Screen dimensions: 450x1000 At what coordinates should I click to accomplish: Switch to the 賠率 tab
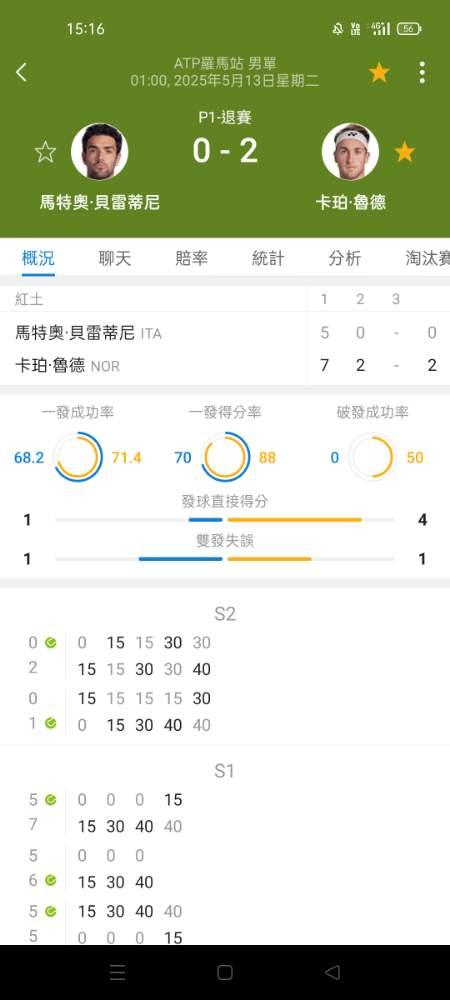(x=191, y=258)
